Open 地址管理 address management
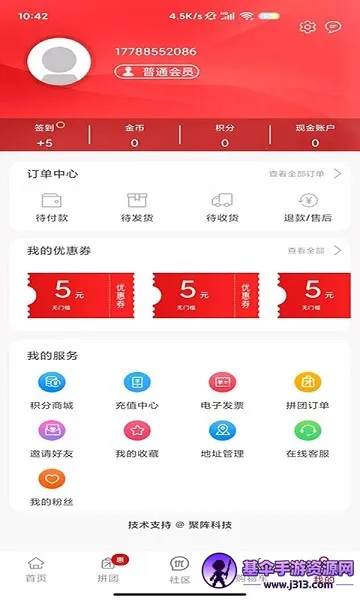The image size is (360, 600). (x=222, y=439)
